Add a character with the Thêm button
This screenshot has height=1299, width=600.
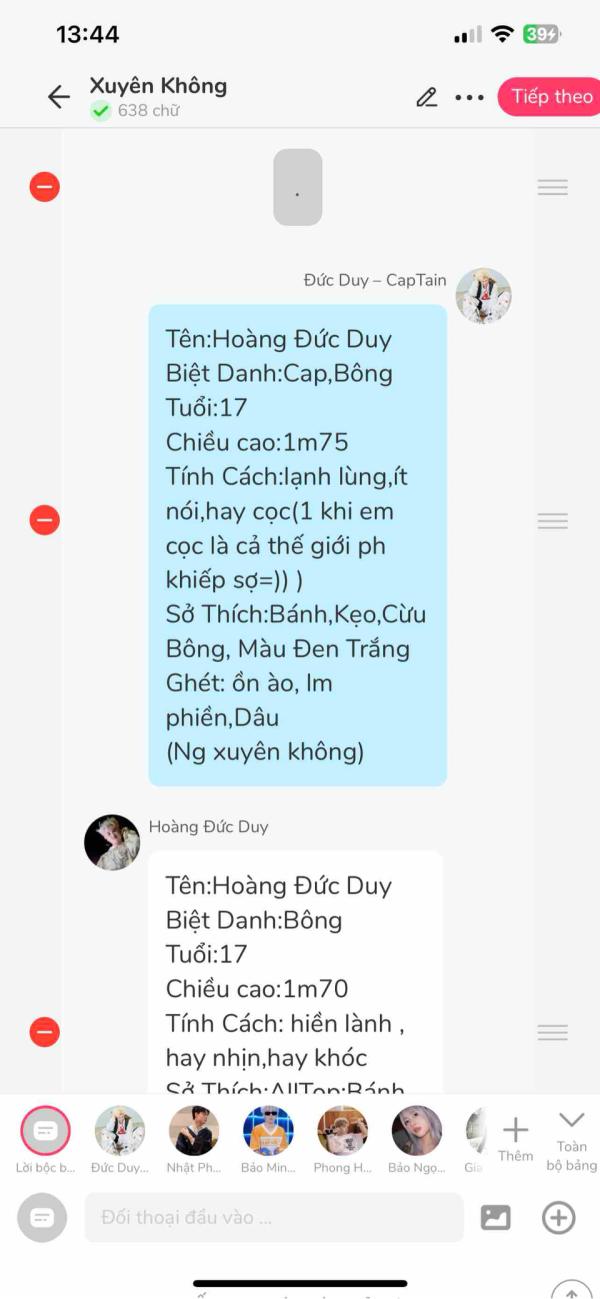point(516,1139)
